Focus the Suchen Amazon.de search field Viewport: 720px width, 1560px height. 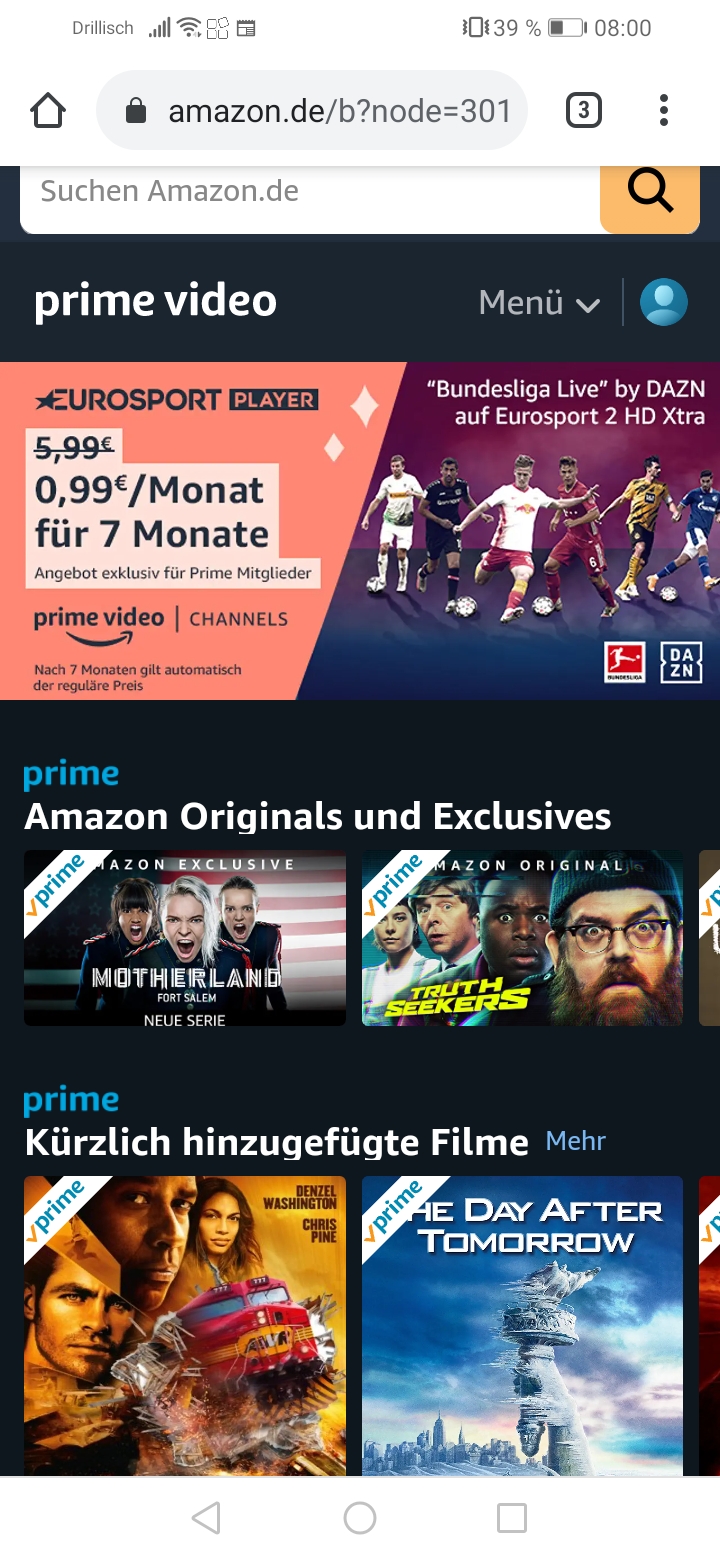pos(310,192)
